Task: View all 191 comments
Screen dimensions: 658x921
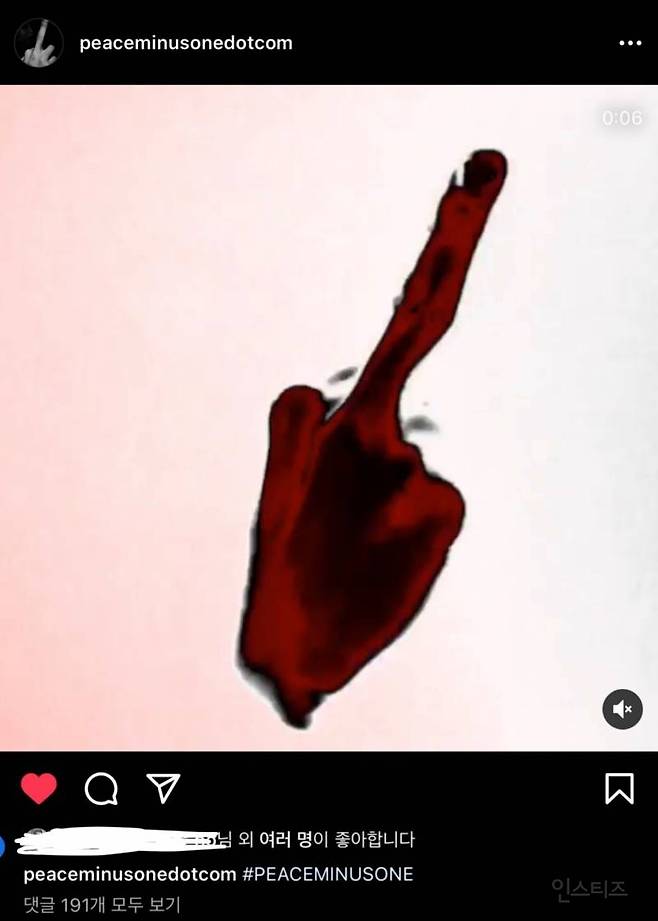Action: [101, 905]
